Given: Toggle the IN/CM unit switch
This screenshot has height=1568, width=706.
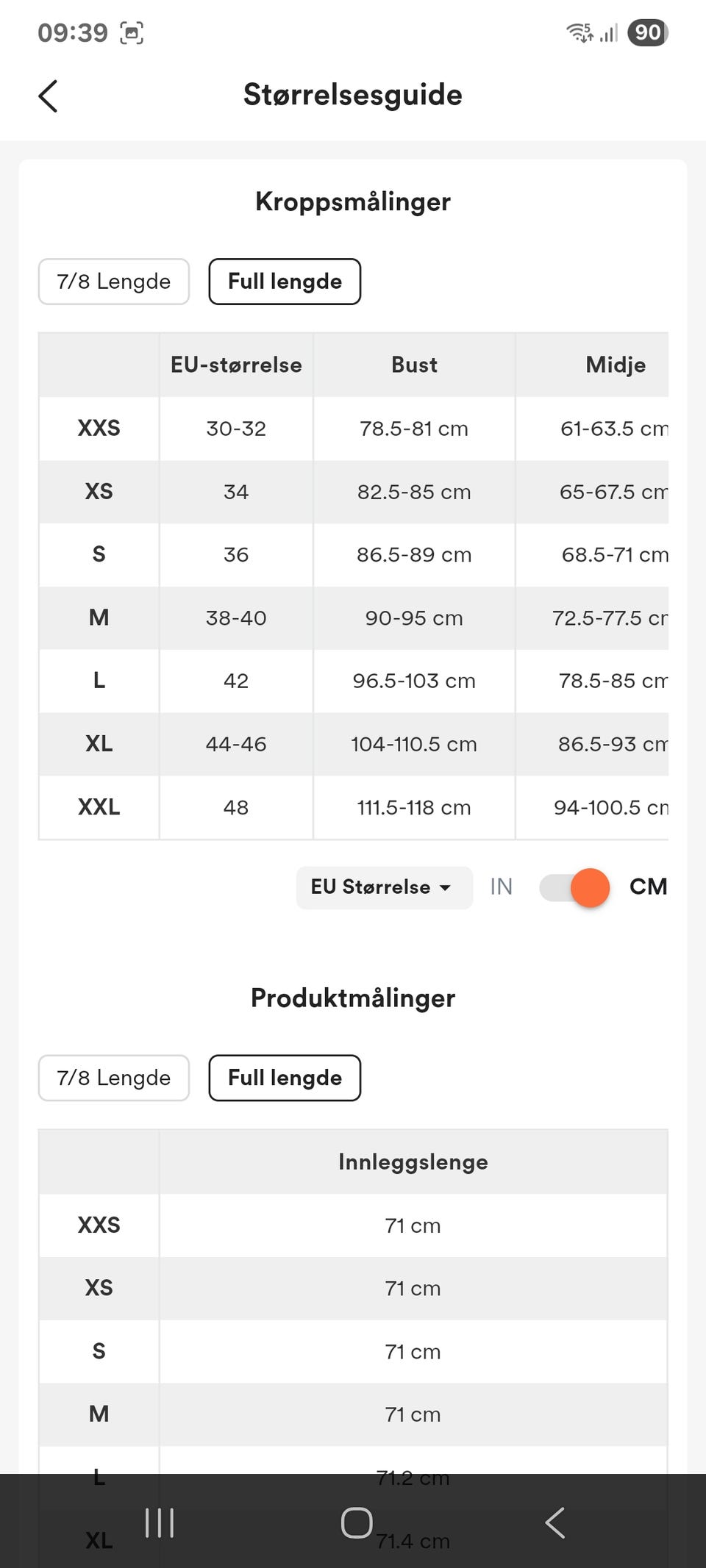Looking at the screenshot, I should click(574, 887).
